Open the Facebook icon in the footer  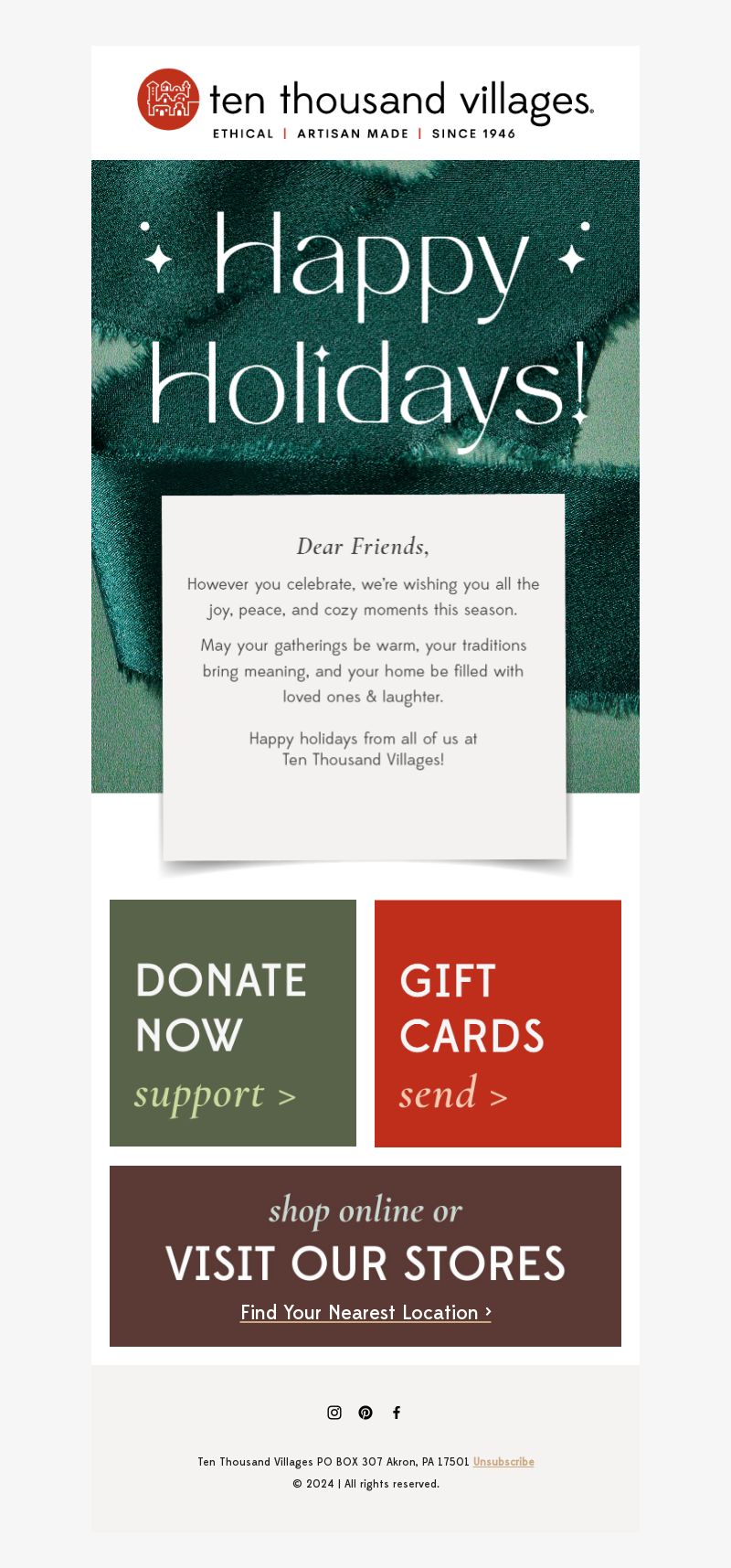(x=397, y=1413)
